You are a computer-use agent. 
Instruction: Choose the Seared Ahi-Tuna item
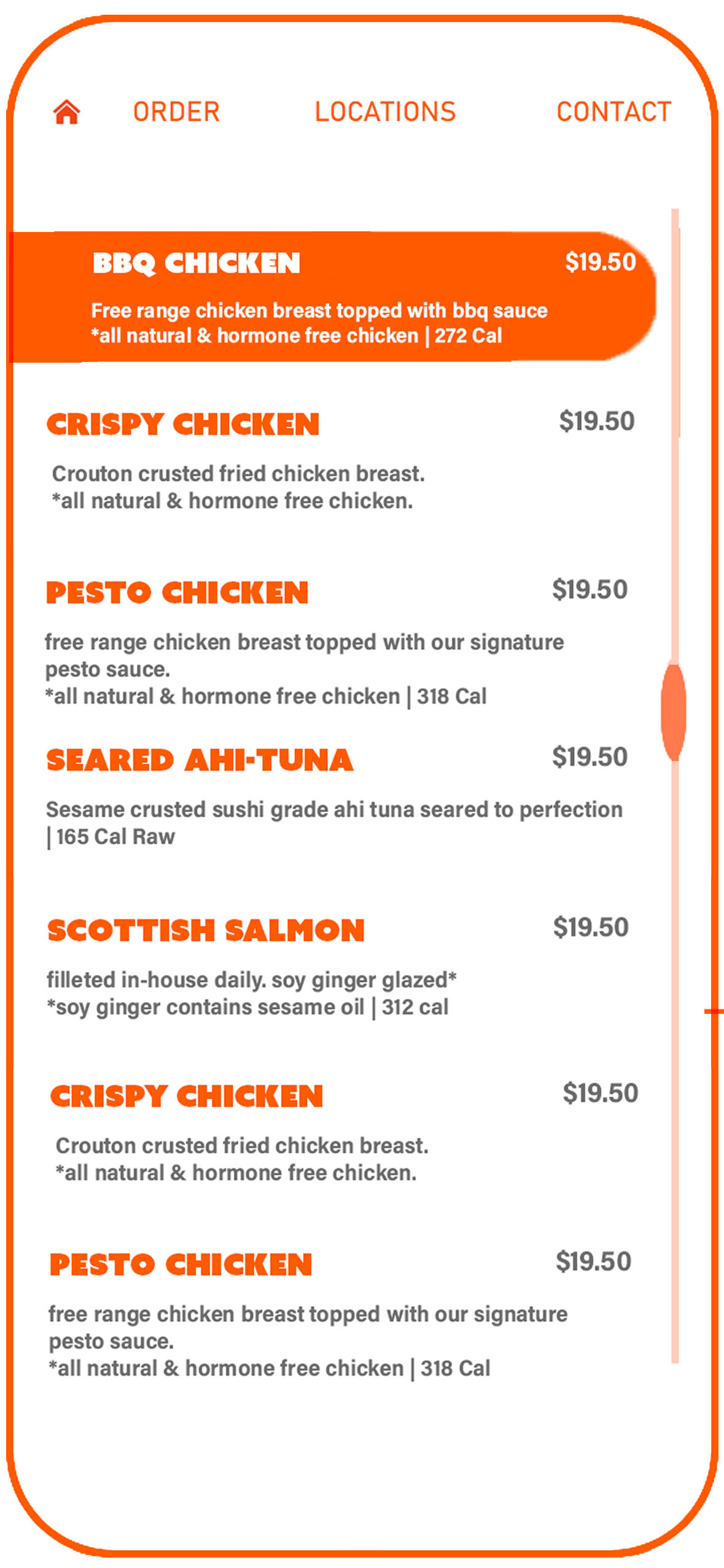pyautogui.click(x=337, y=797)
